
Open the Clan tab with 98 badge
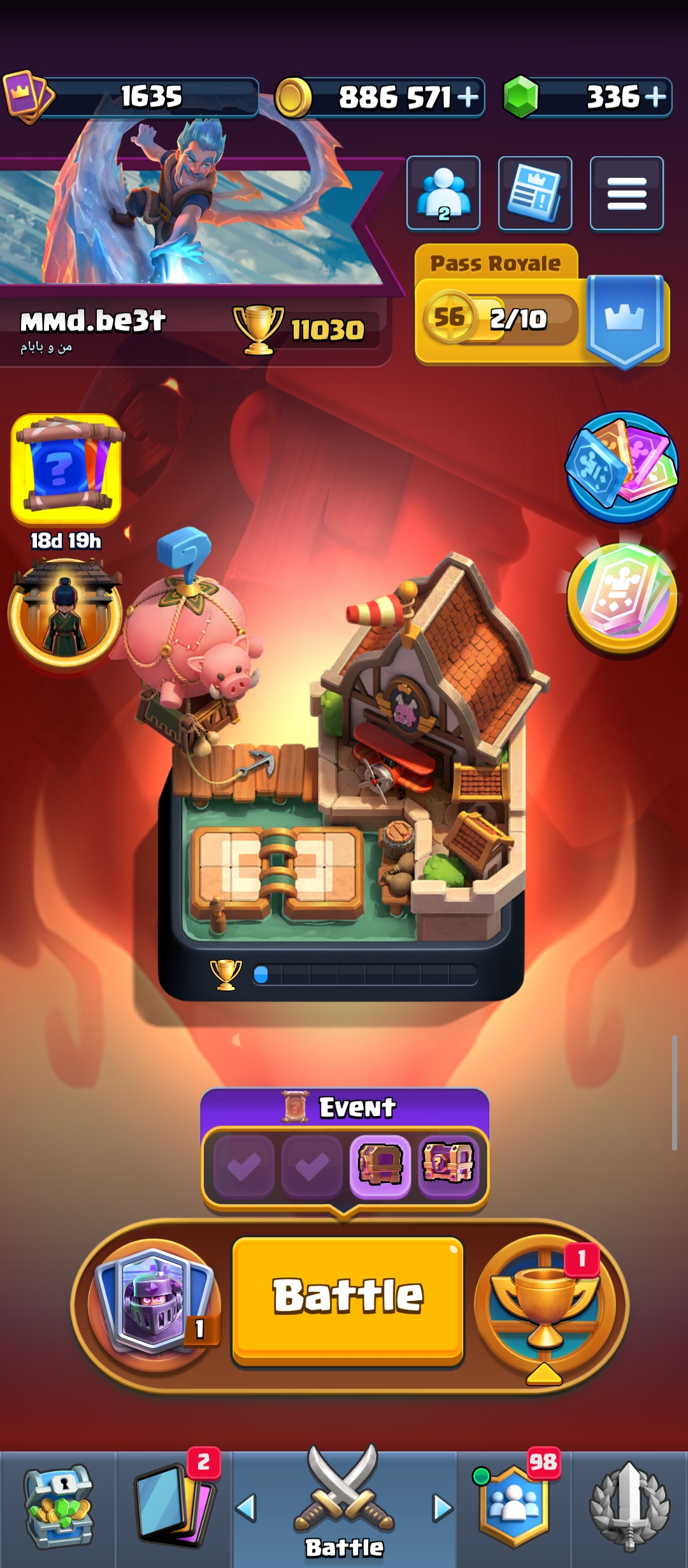(x=515, y=1507)
